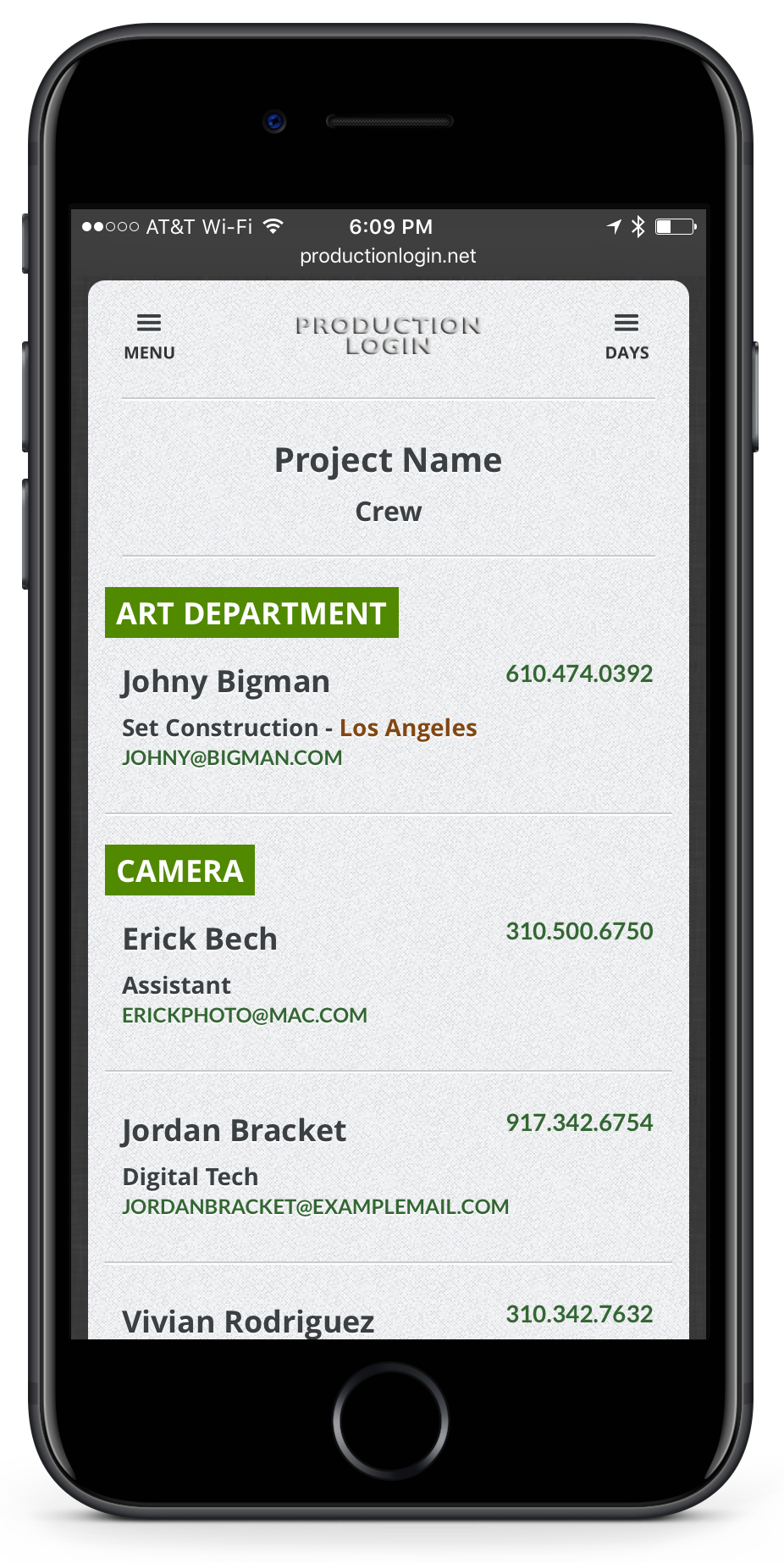Call Erick Bech at 310.500.6750
Viewport: 784px width, 1563px height.
[x=579, y=932]
